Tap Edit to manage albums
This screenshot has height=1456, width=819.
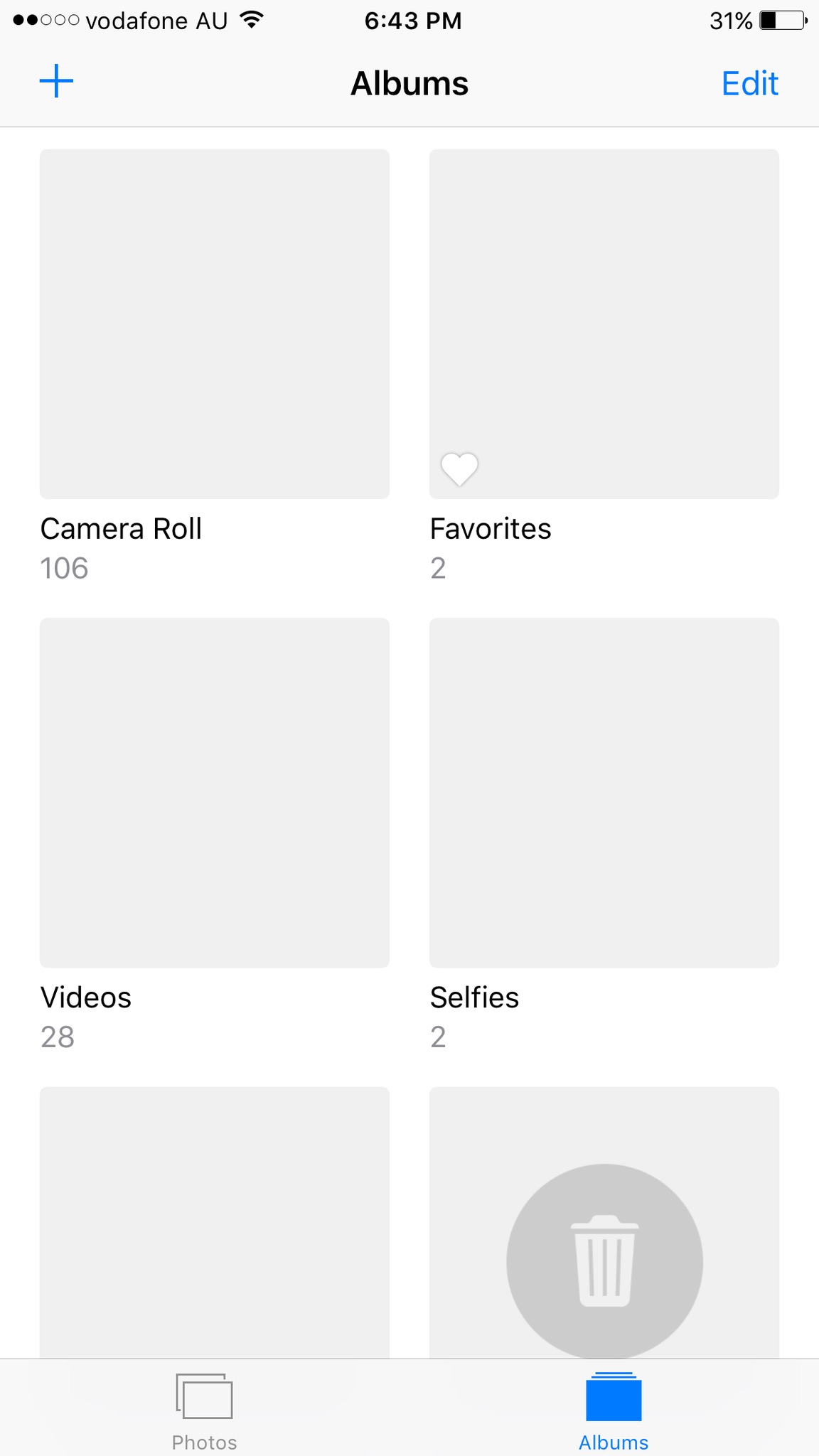click(749, 83)
